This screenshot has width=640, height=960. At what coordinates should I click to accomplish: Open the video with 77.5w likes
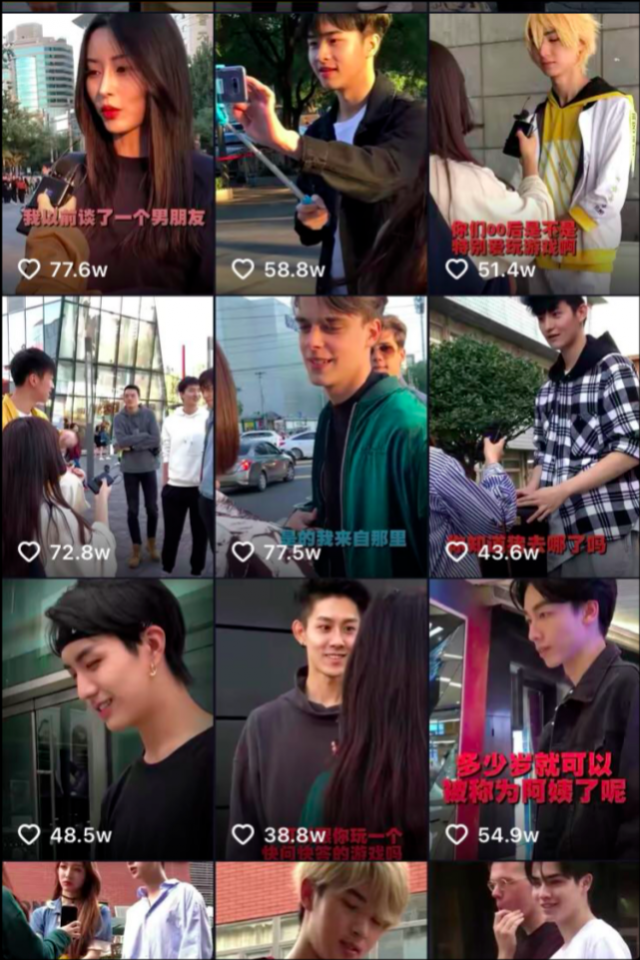tap(321, 435)
